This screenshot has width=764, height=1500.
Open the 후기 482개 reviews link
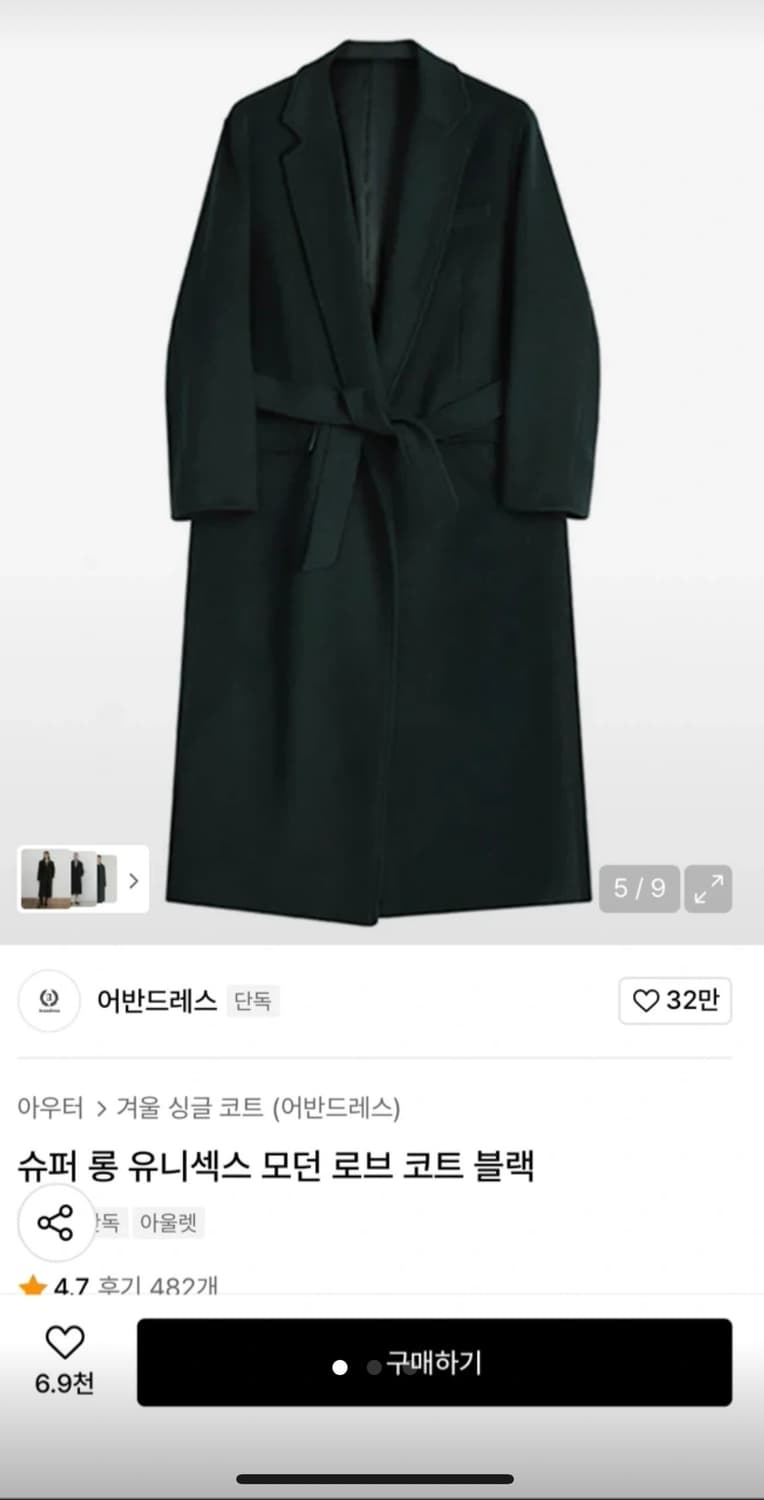pos(160,1286)
